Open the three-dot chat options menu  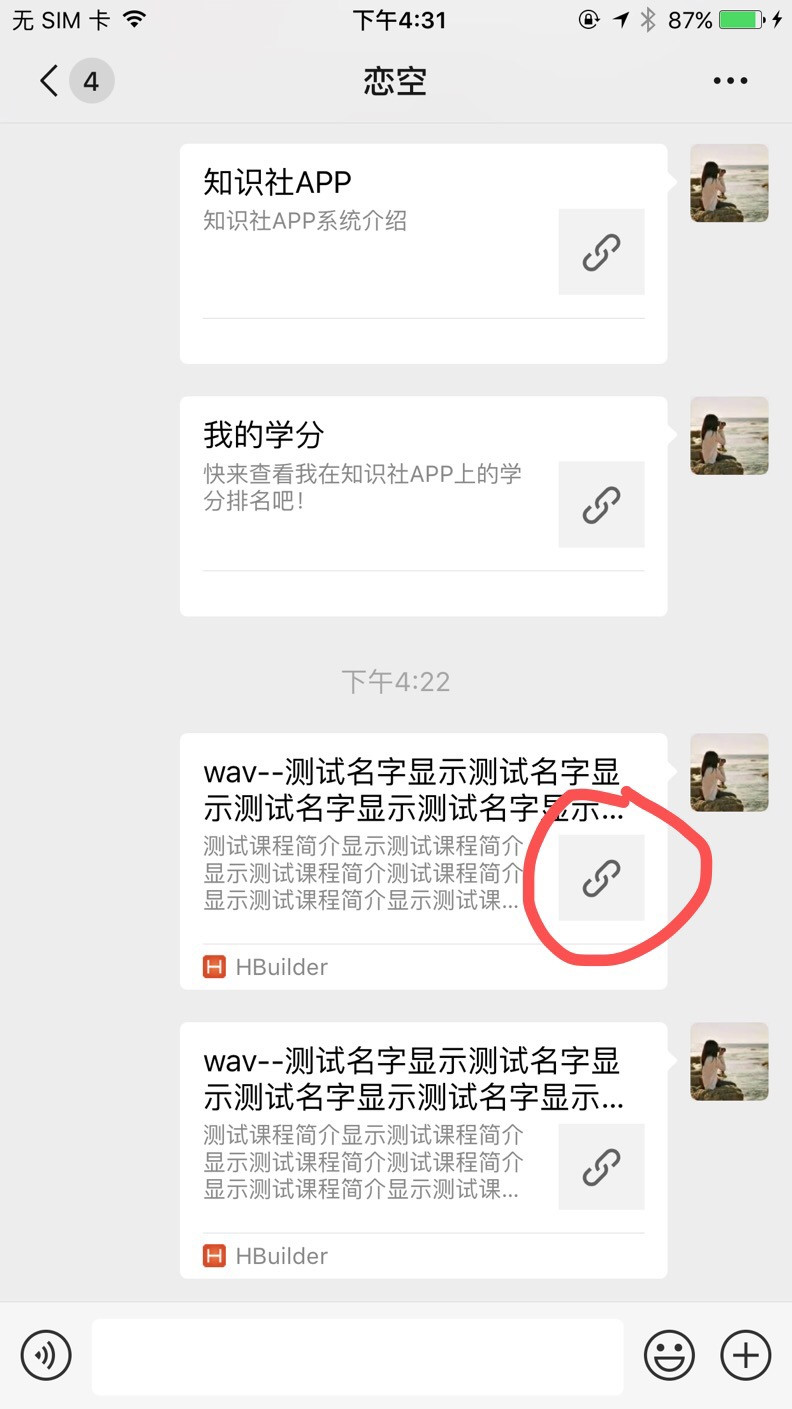point(730,81)
